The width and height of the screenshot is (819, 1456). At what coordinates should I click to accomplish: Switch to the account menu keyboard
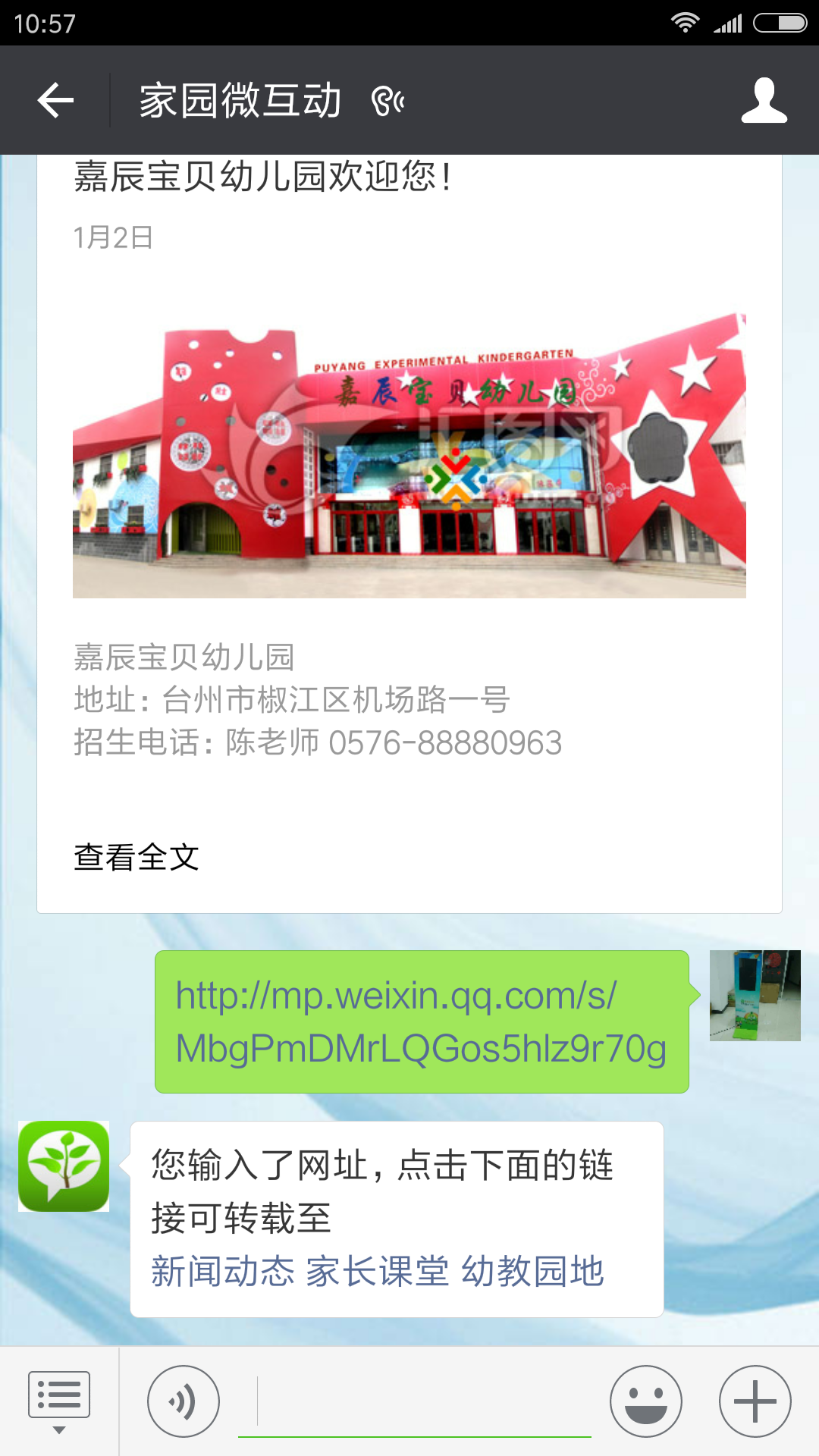tap(59, 1401)
